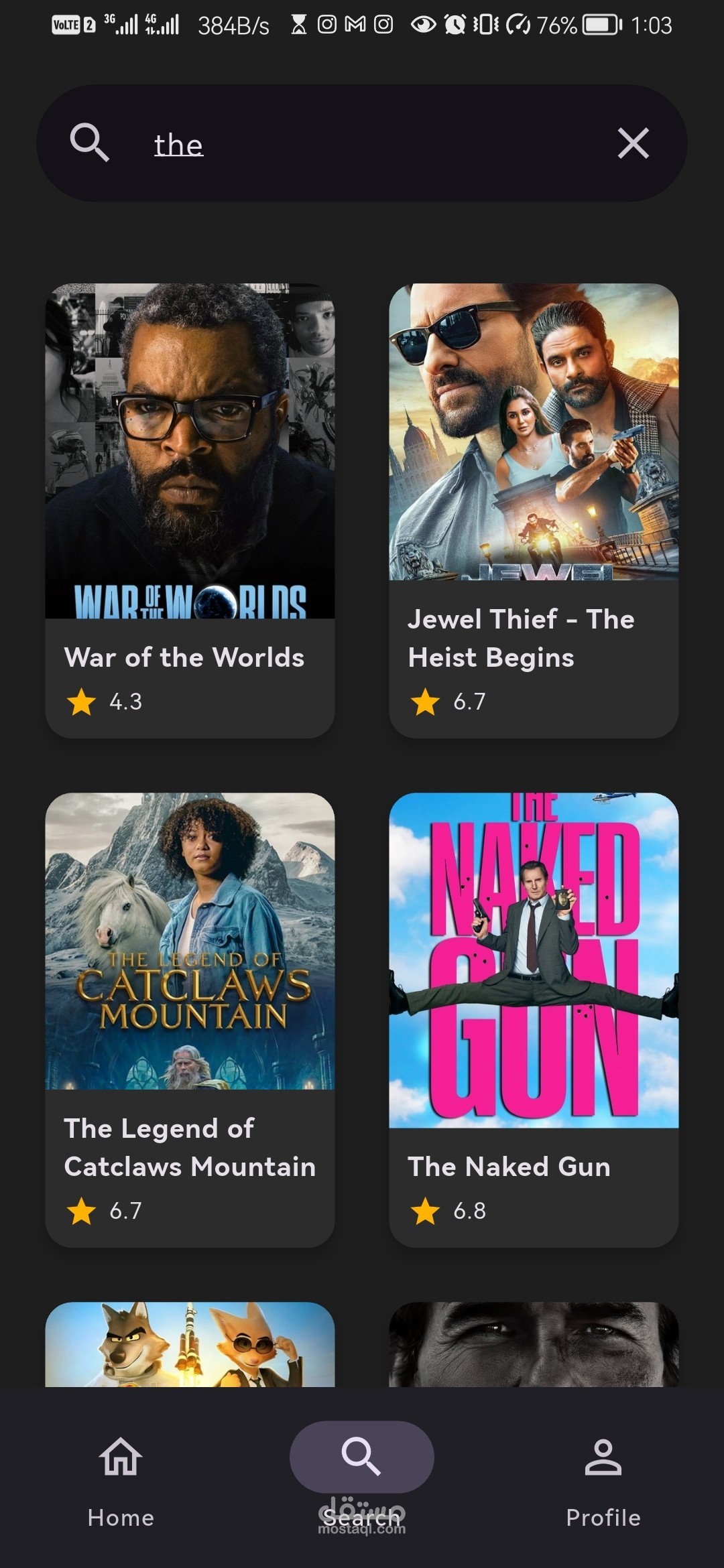Clear the search query with the X

(633, 143)
